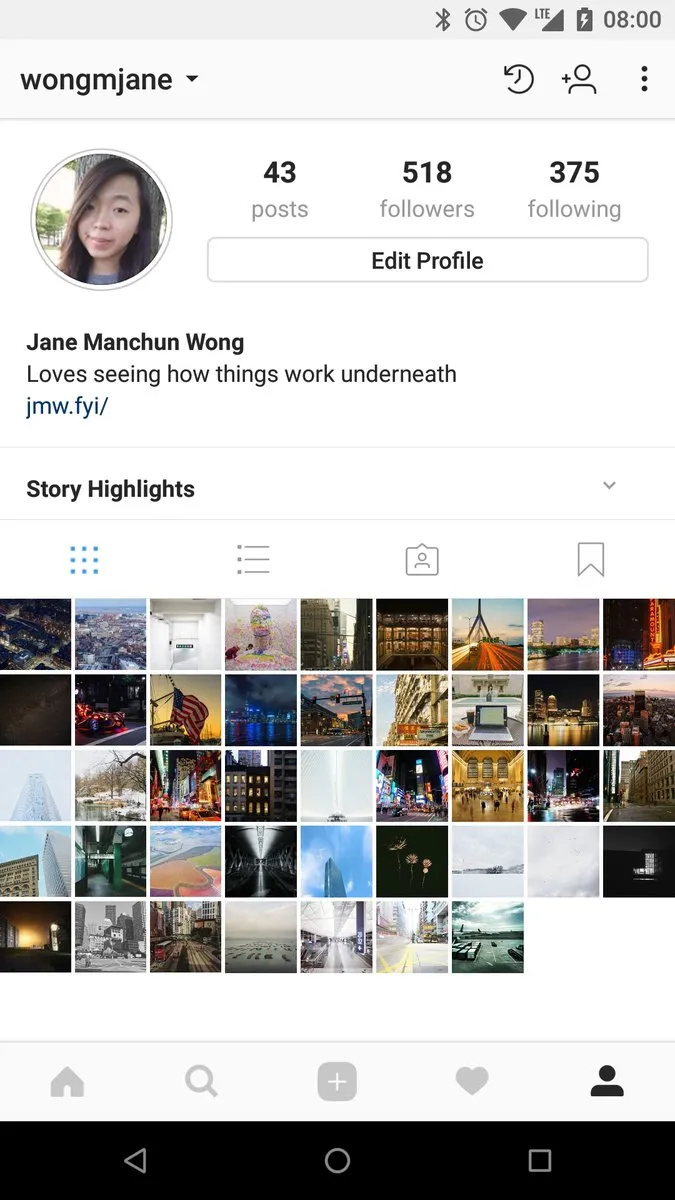Open discover people add-user icon
675x1200 pixels.
[x=579, y=79]
